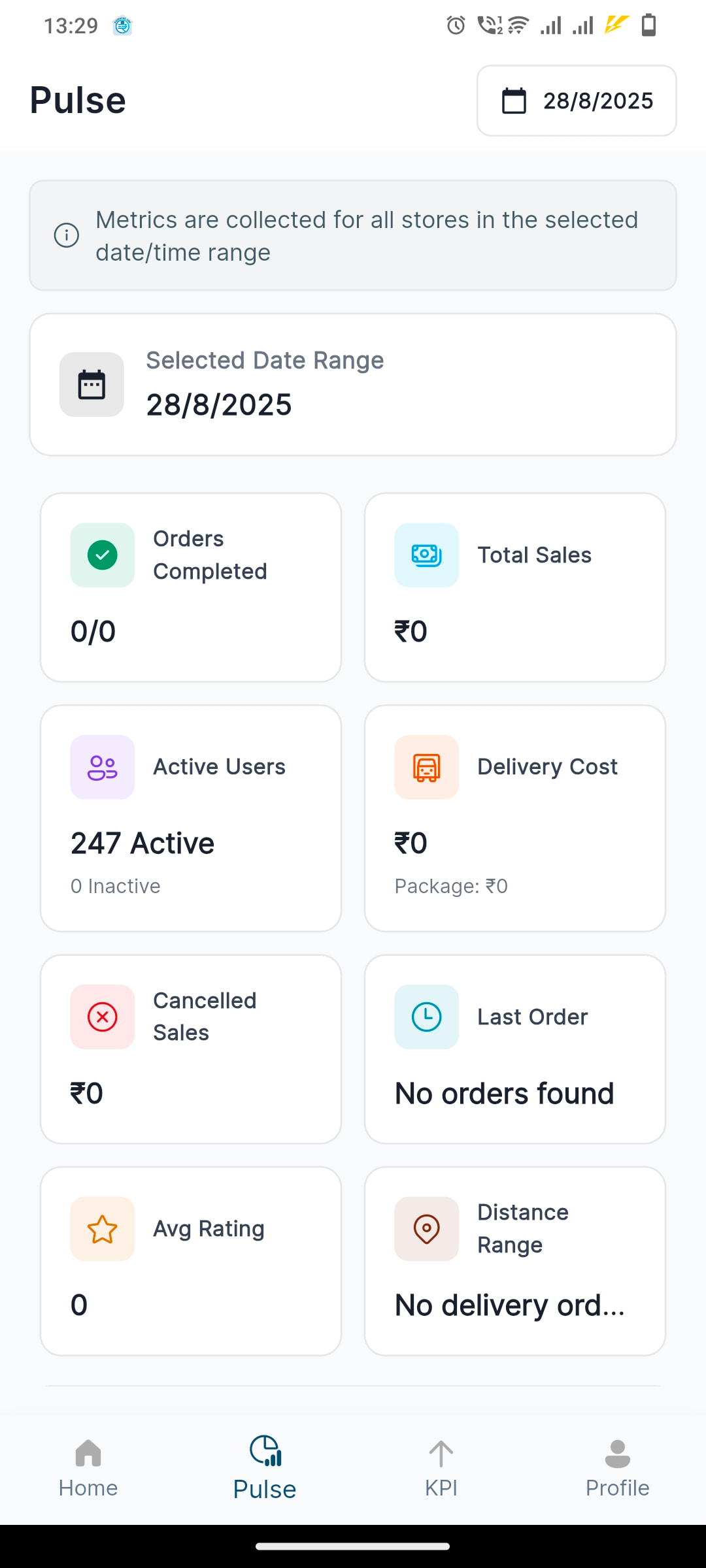
Task: Tap the Avg Rating star icon
Action: pyautogui.click(x=102, y=1228)
